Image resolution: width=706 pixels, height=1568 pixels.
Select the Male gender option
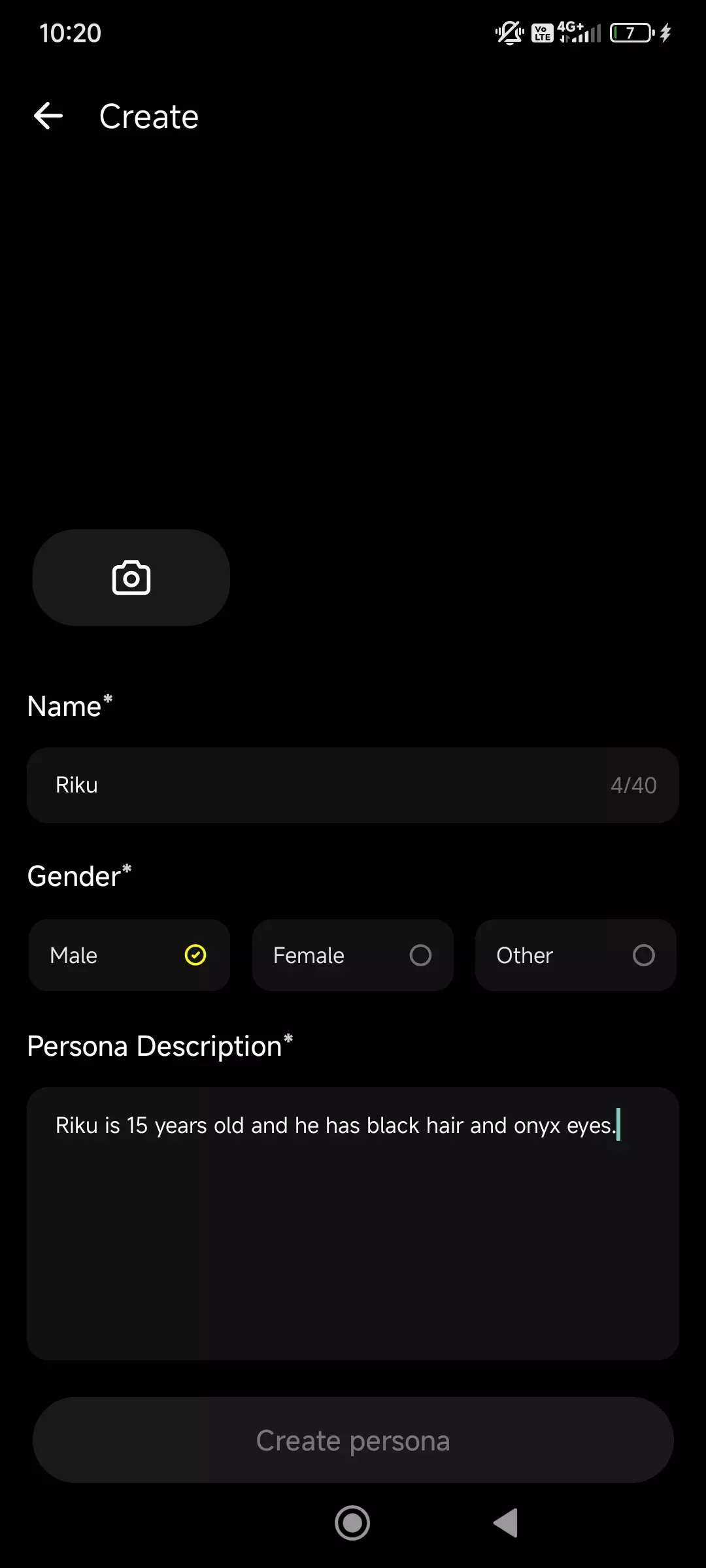pos(129,955)
